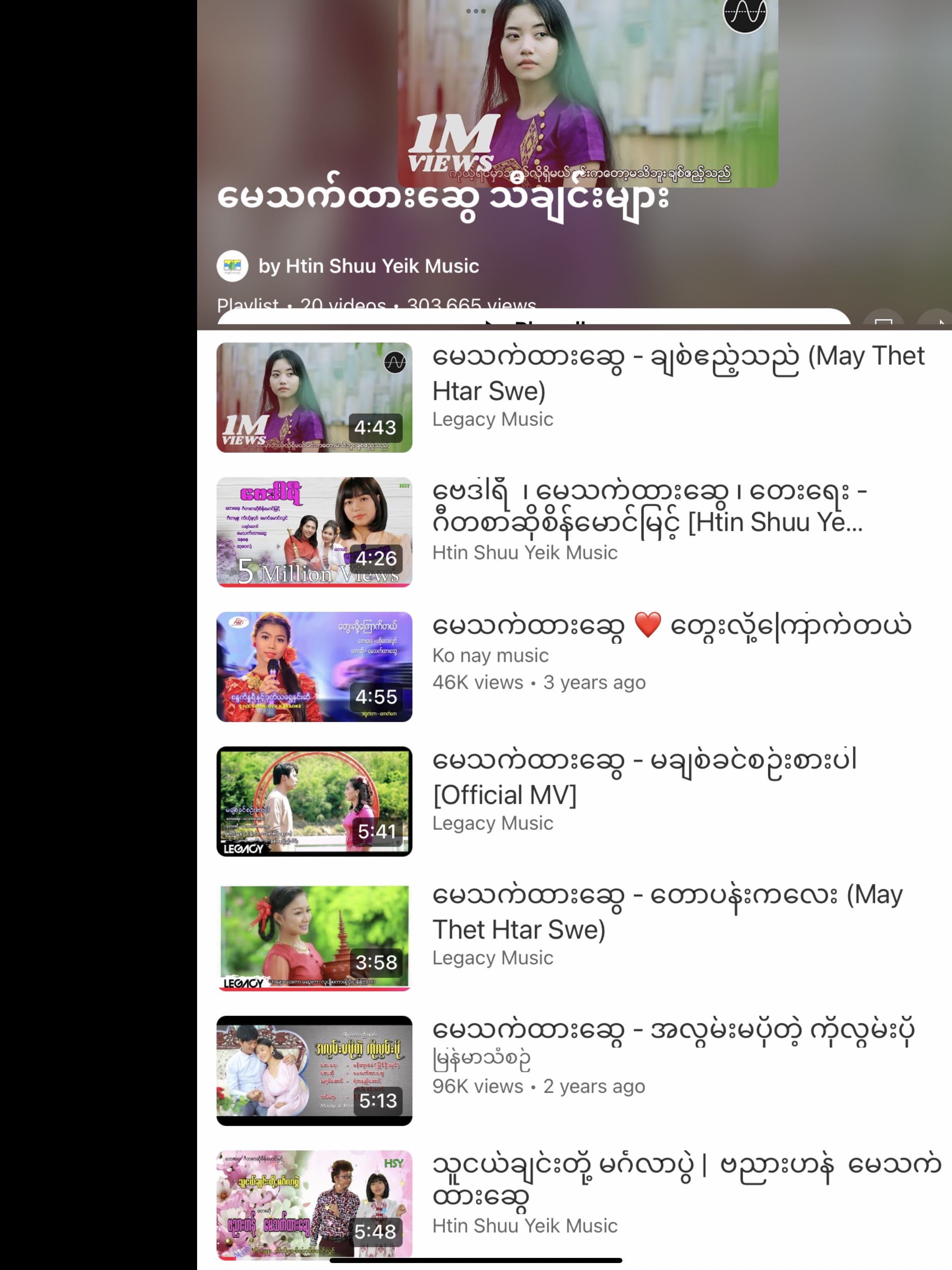This screenshot has width=952, height=1270.
Task: Play the 5:48 Htin Shuu Yeik Music video
Action: tap(314, 1204)
